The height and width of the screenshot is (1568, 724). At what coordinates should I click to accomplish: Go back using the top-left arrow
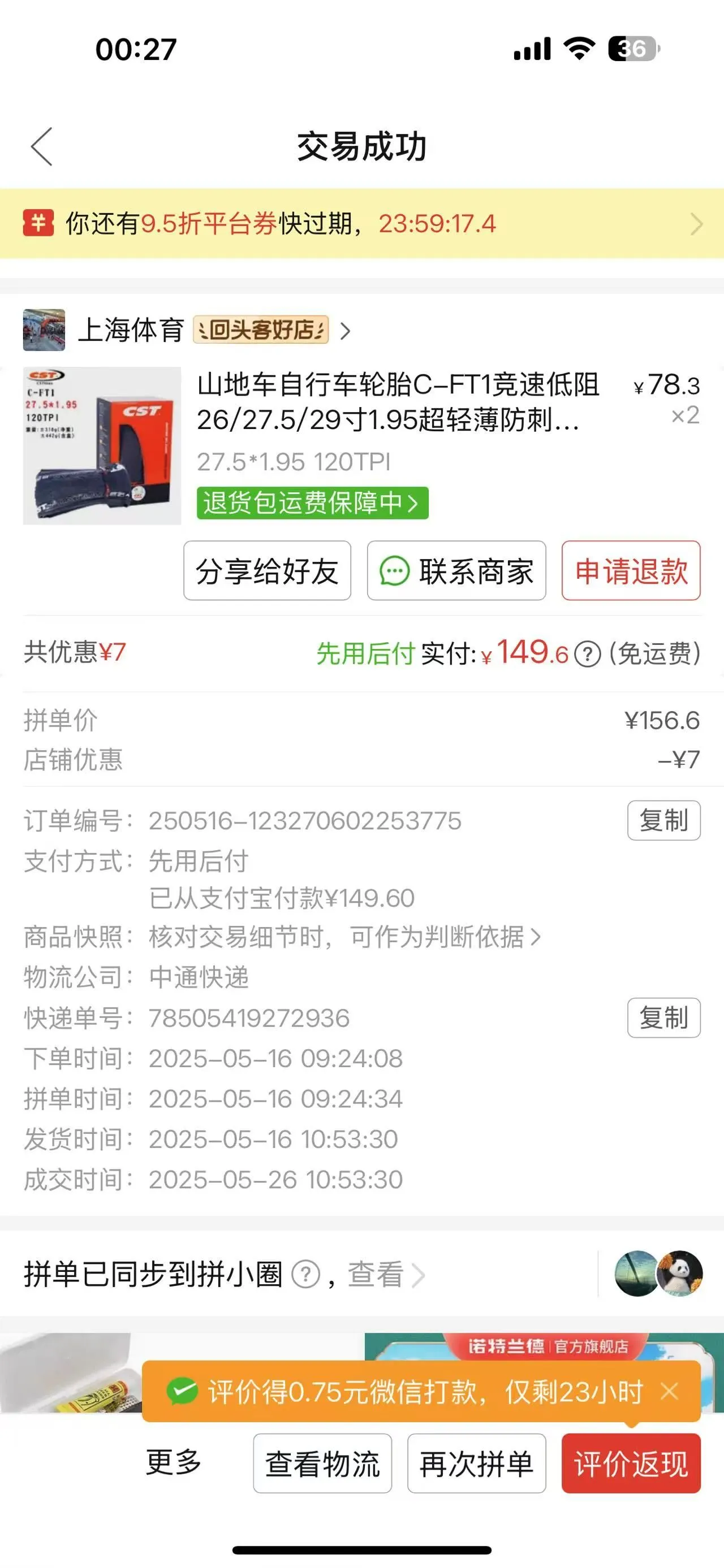click(x=41, y=147)
